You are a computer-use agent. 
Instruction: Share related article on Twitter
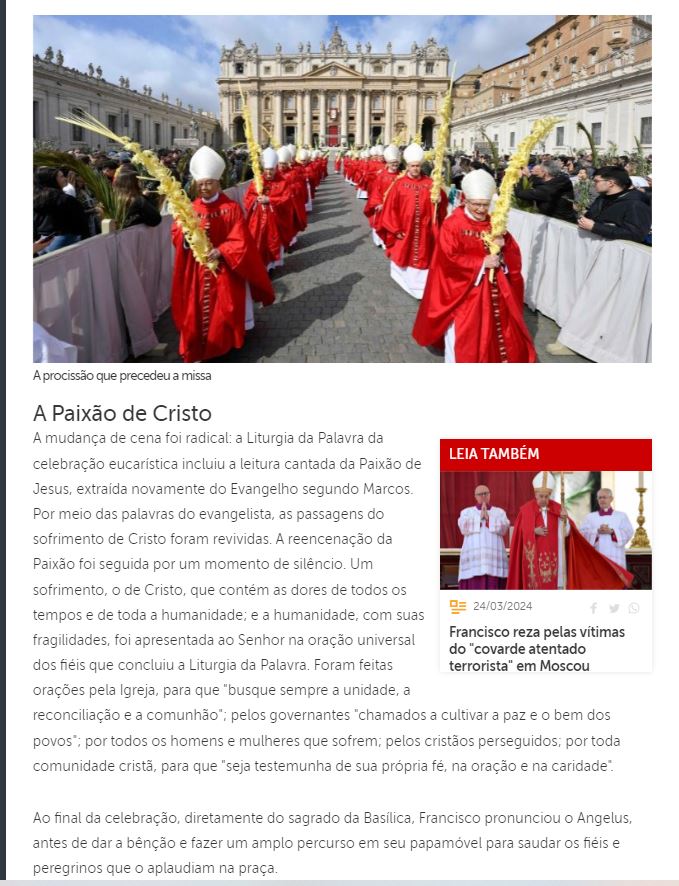click(x=614, y=608)
